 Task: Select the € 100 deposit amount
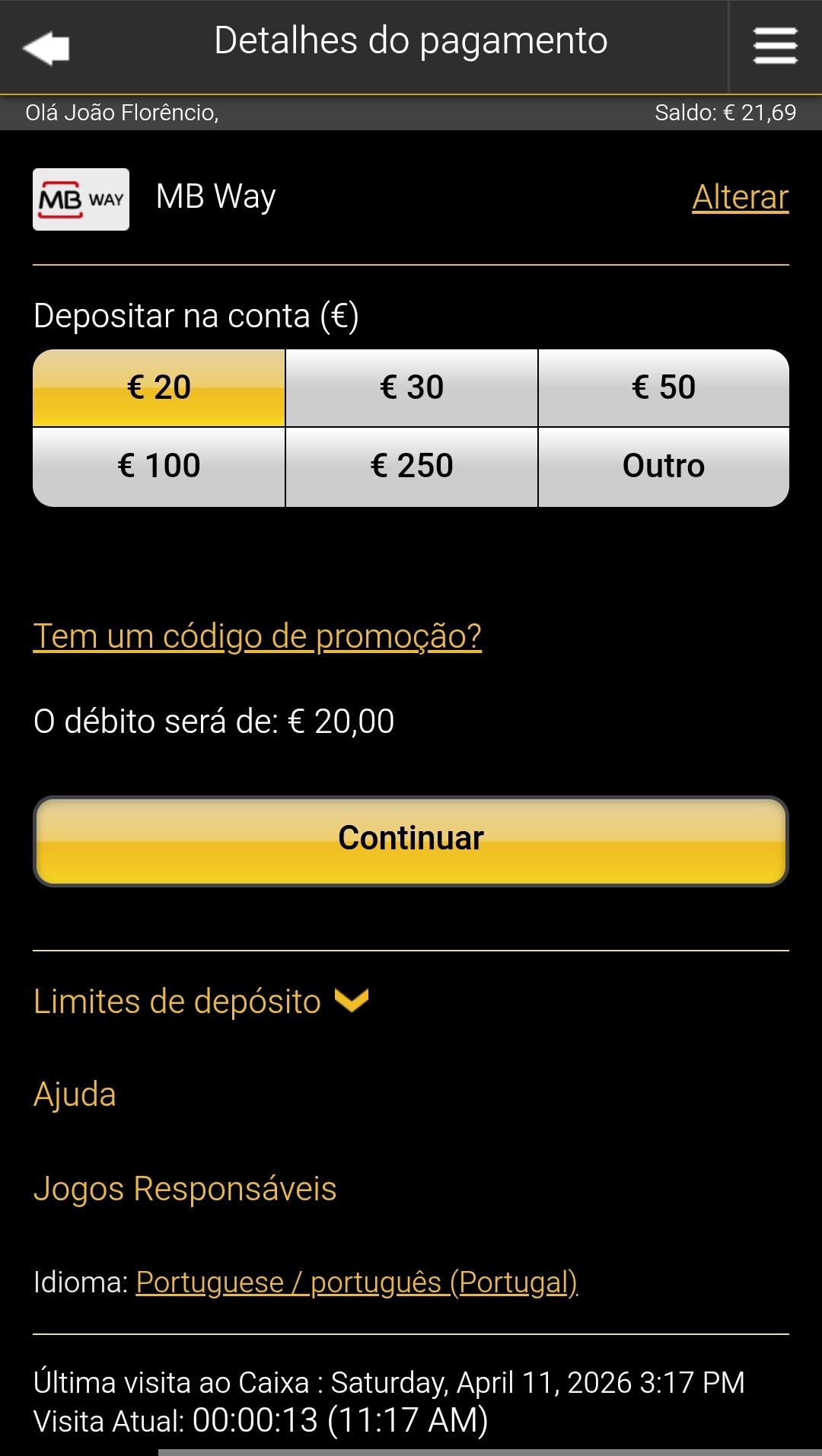[159, 466]
